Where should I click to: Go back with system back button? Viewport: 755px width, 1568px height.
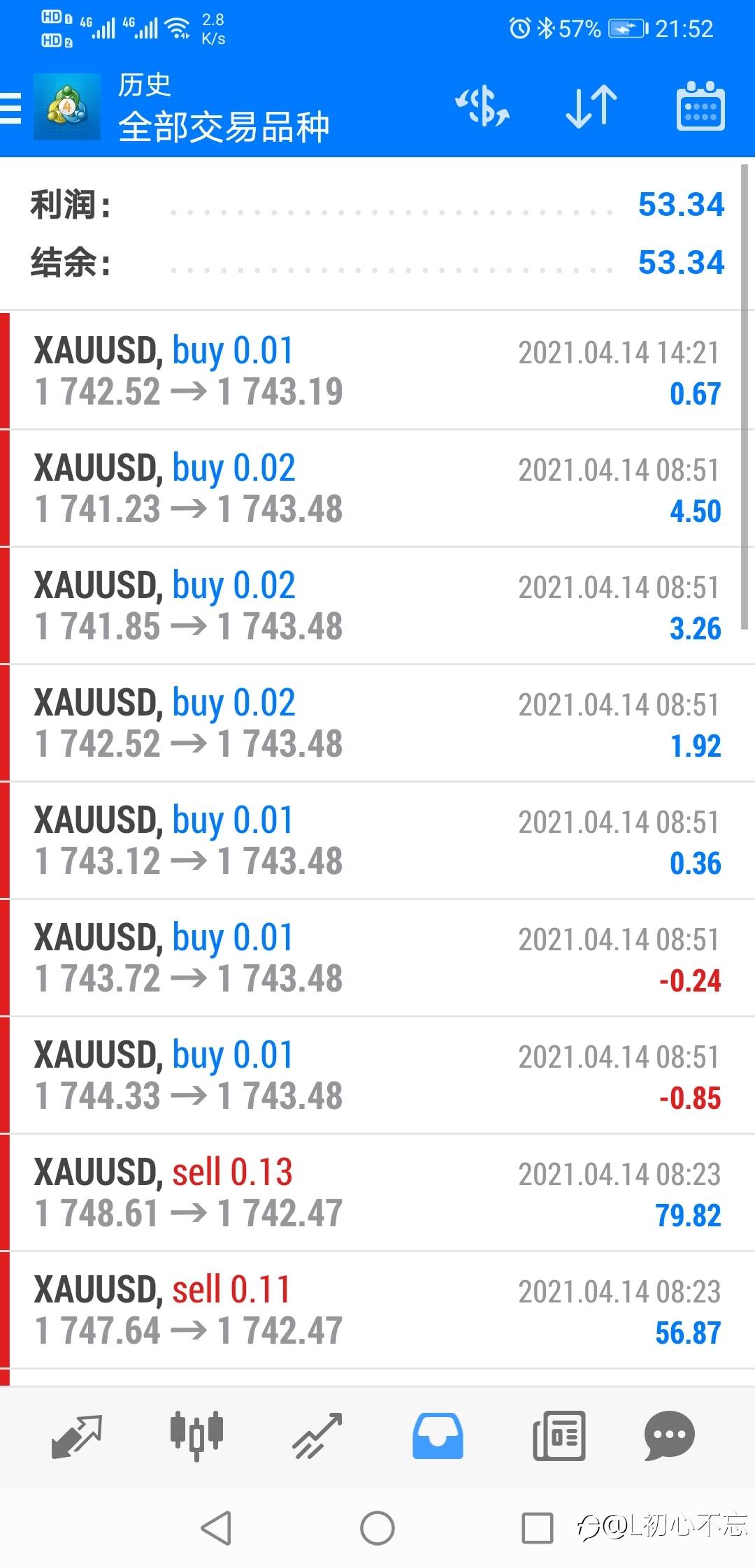pos(216,1527)
